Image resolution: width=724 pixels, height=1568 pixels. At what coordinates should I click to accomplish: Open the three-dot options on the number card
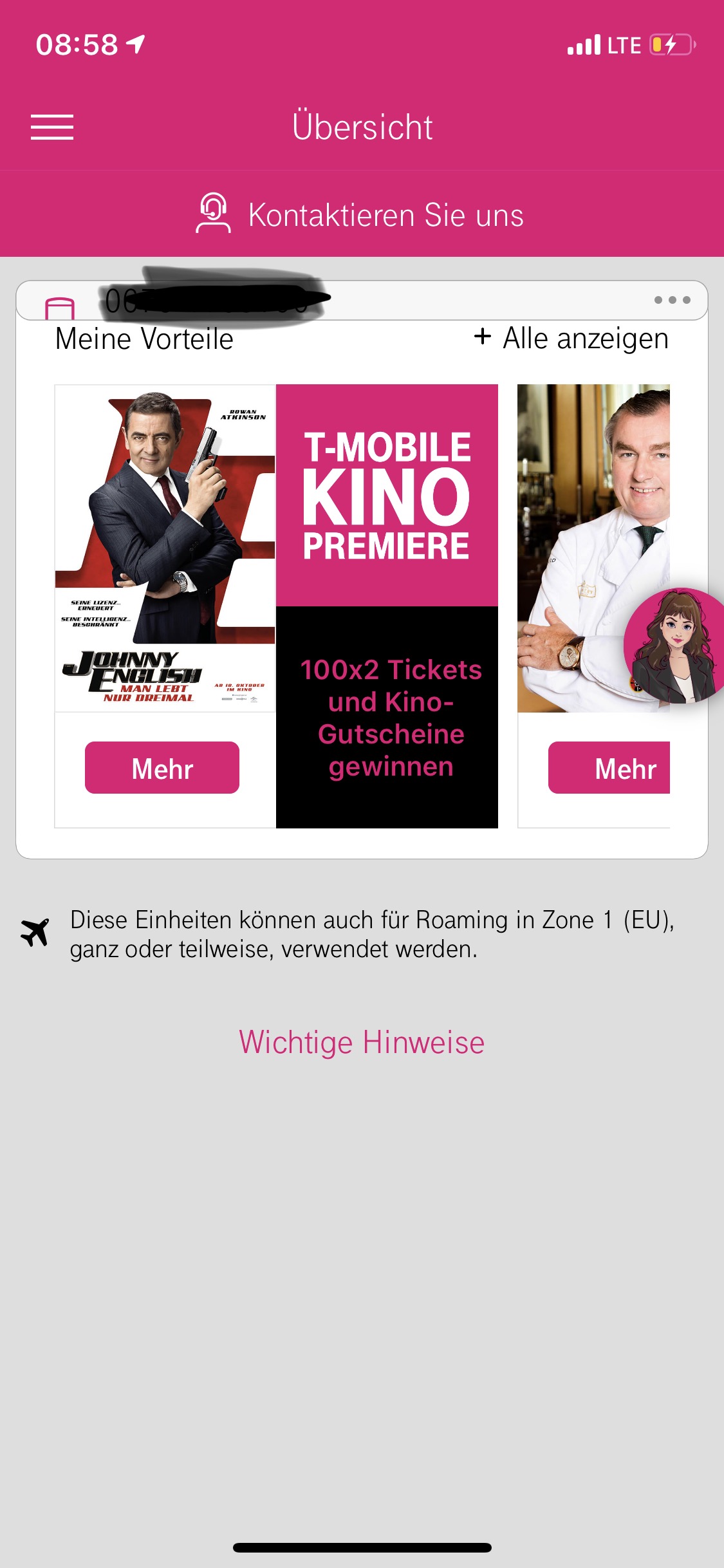(673, 300)
